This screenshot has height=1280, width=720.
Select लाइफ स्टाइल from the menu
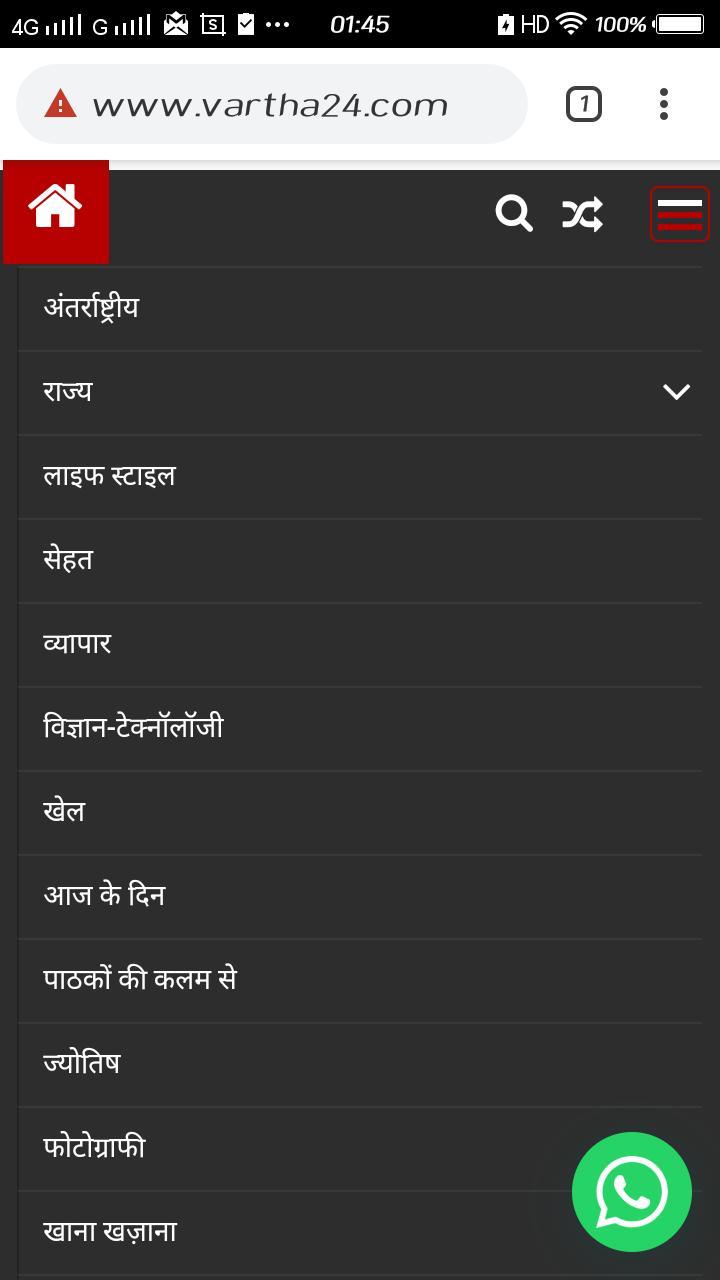tap(110, 475)
